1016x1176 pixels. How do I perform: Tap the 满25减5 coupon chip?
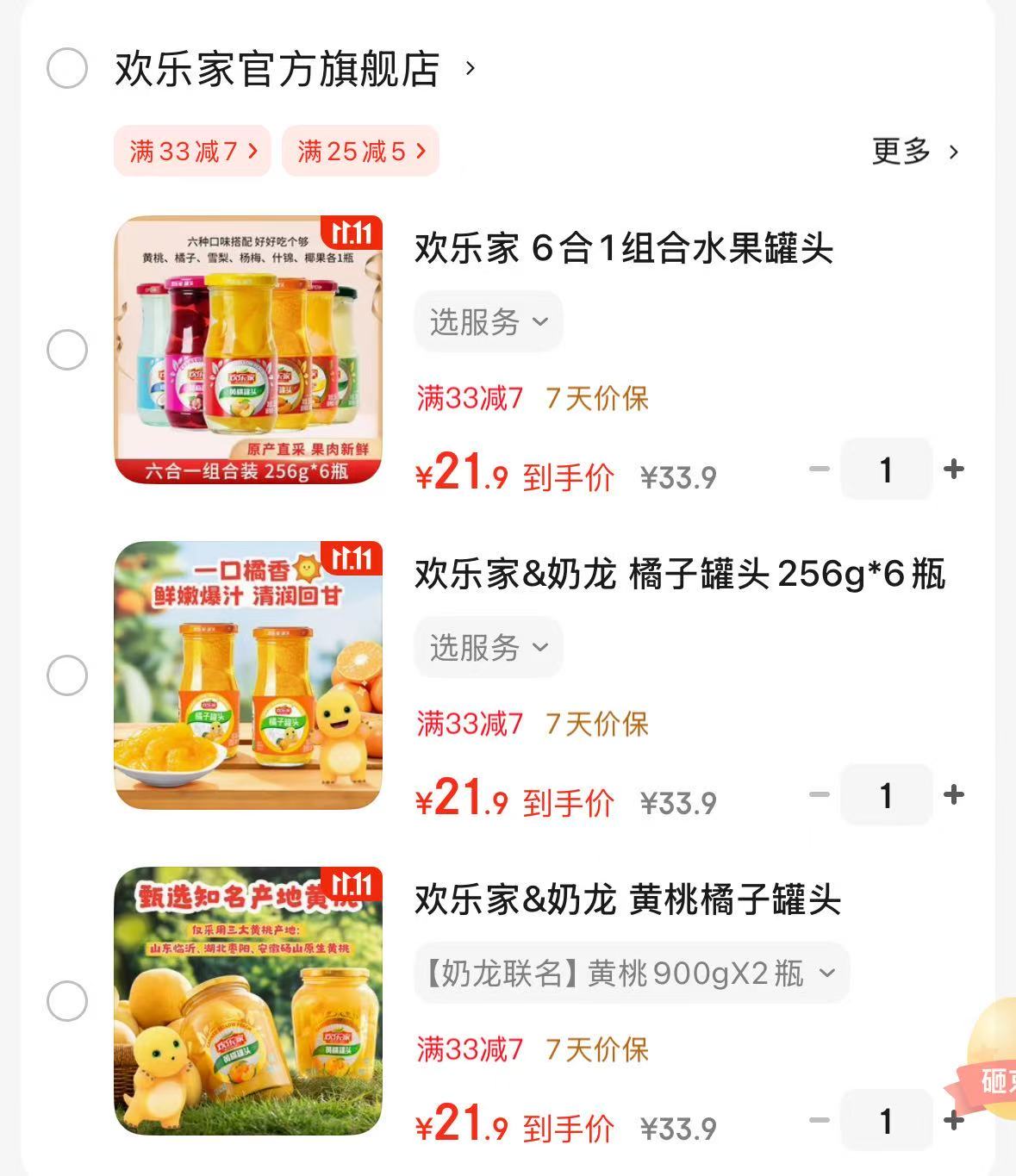click(360, 152)
